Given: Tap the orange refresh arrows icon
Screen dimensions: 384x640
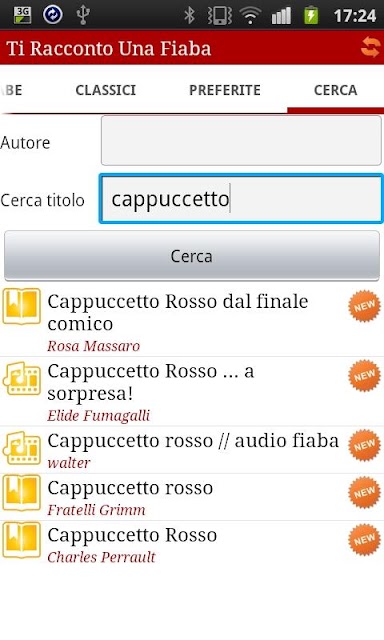Looking at the screenshot, I should coord(370,47).
